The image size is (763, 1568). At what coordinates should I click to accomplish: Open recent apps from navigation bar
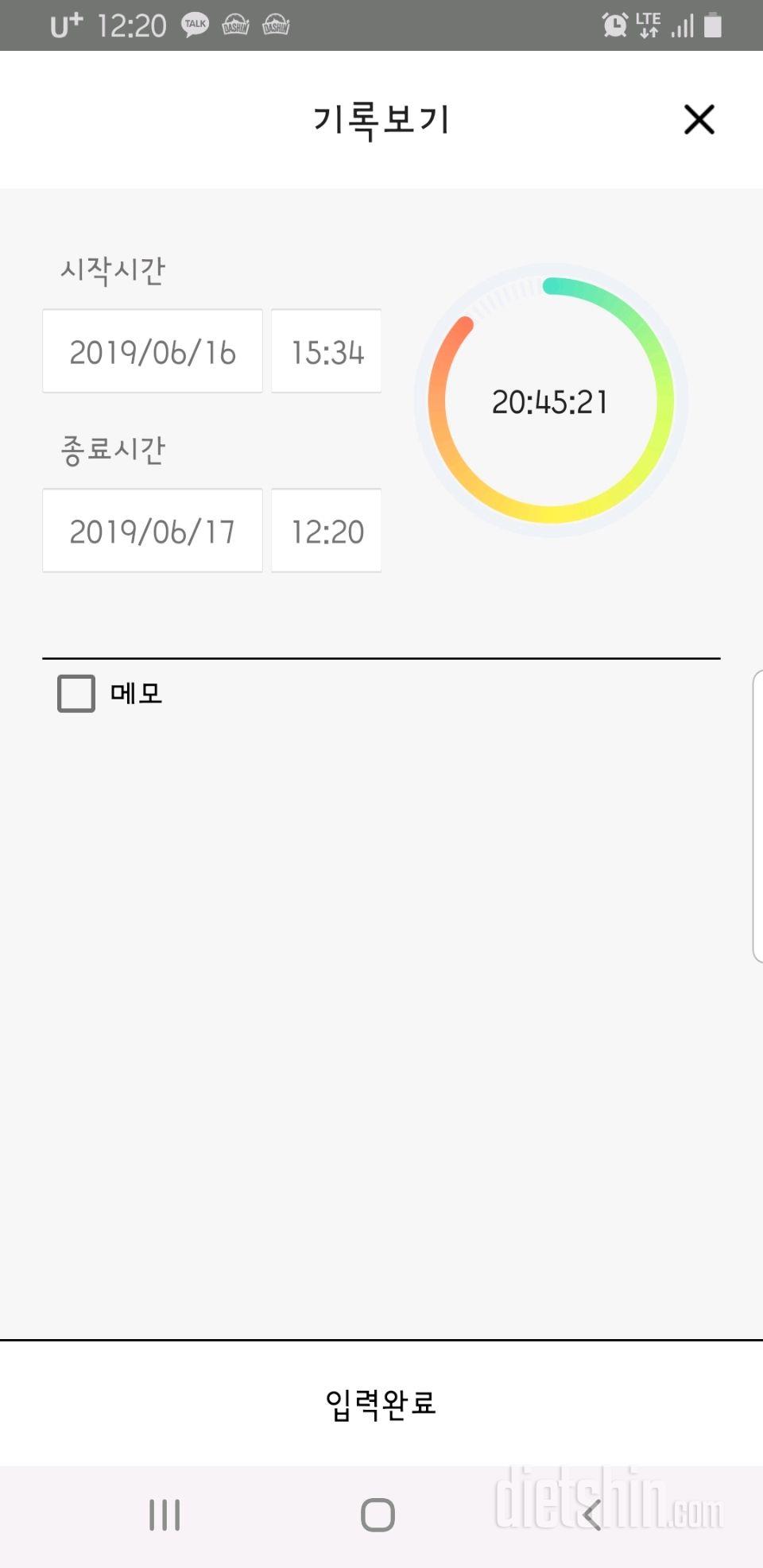click(165, 1515)
